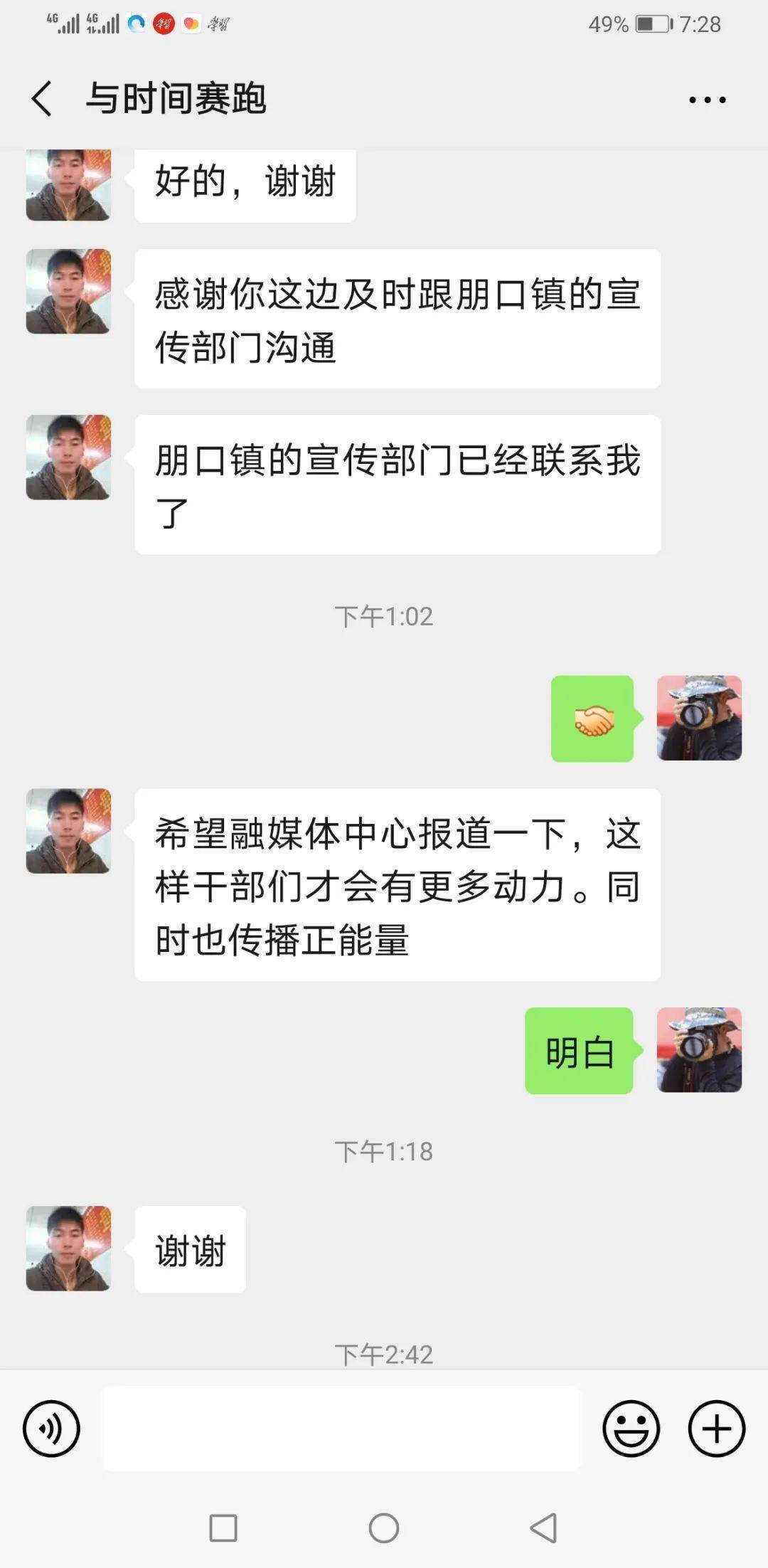Open the three-dot chat info menu
The image size is (768, 1568).
click(x=708, y=100)
